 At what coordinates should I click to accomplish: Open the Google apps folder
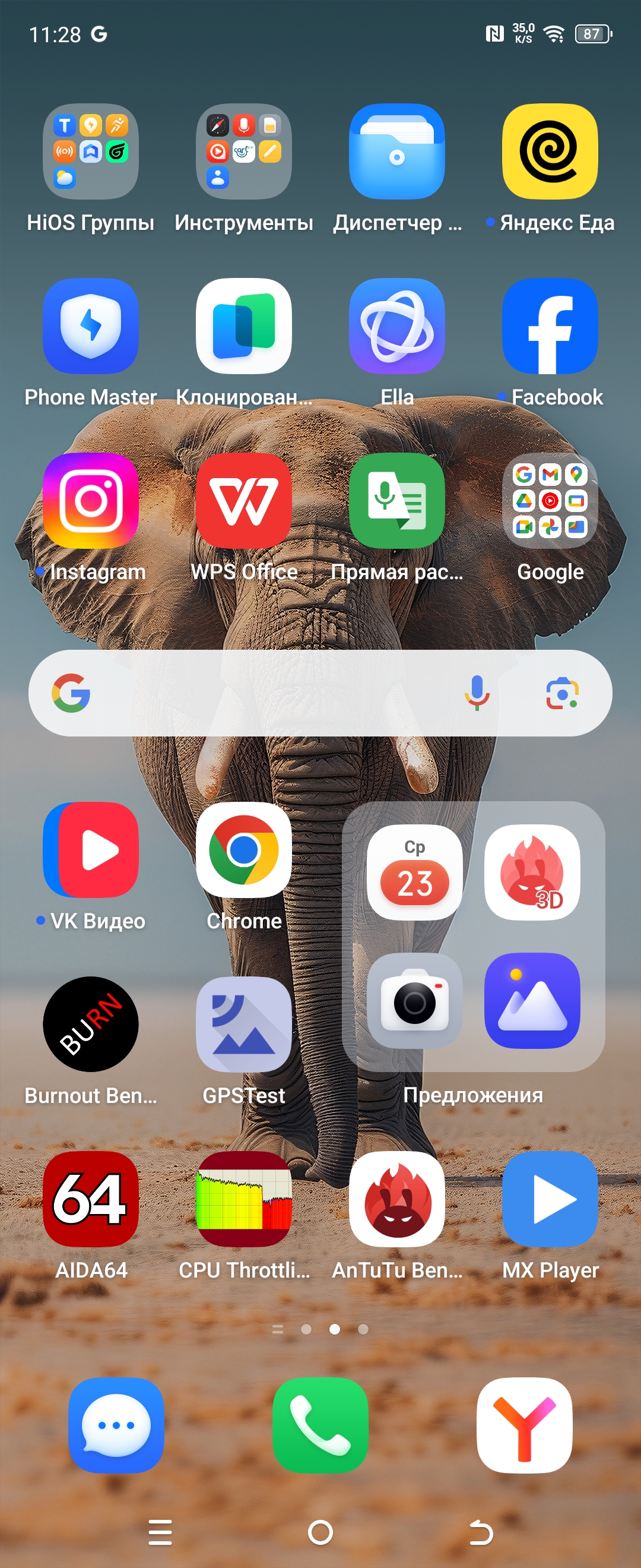click(x=550, y=500)
